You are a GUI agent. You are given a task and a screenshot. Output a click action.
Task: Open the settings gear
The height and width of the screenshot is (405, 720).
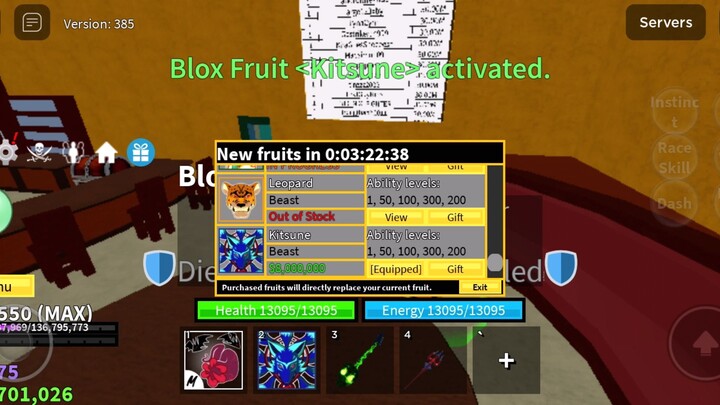coord(8,152)
